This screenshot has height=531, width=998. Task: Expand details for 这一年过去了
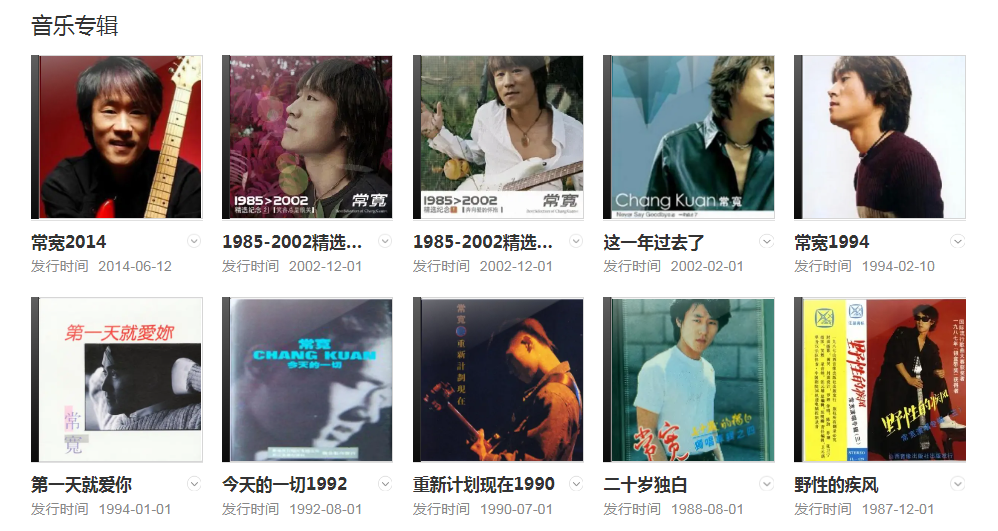pos(767,241)
